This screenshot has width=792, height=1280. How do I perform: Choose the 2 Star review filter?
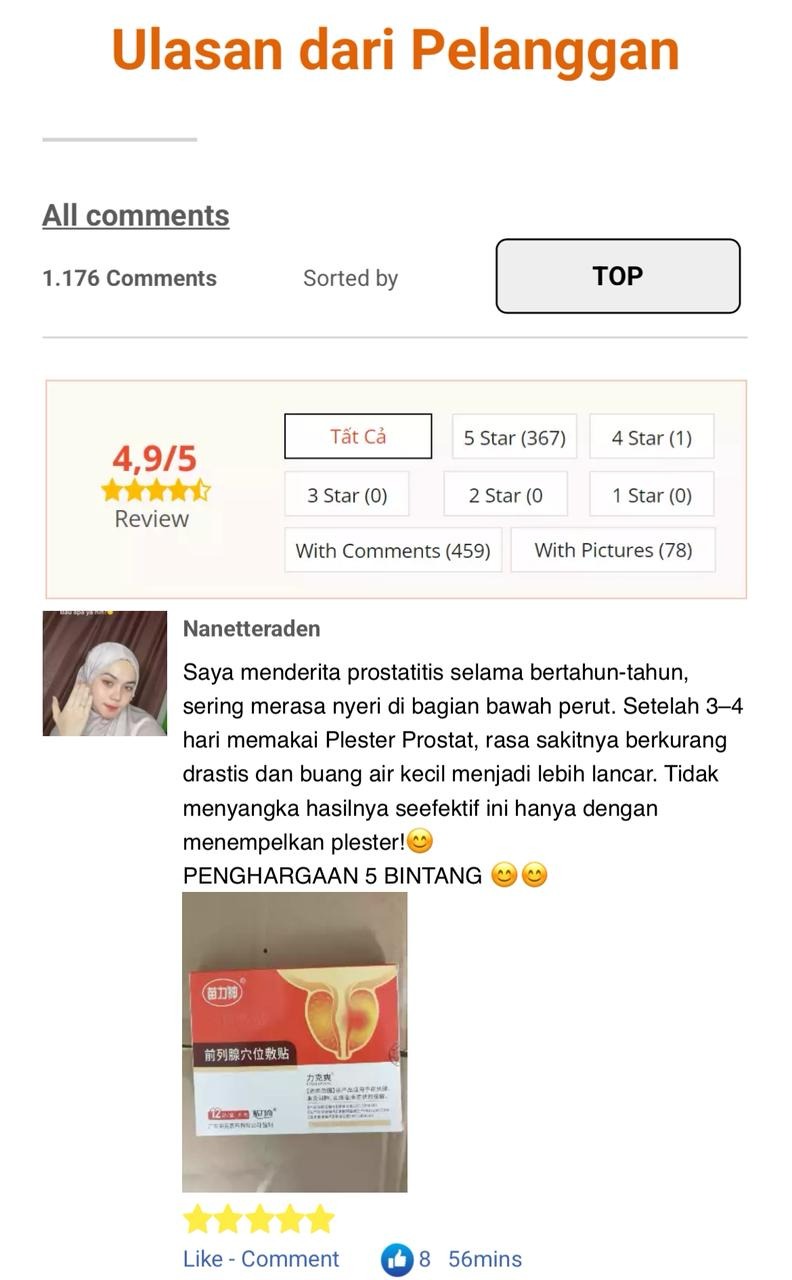point(505,495)
